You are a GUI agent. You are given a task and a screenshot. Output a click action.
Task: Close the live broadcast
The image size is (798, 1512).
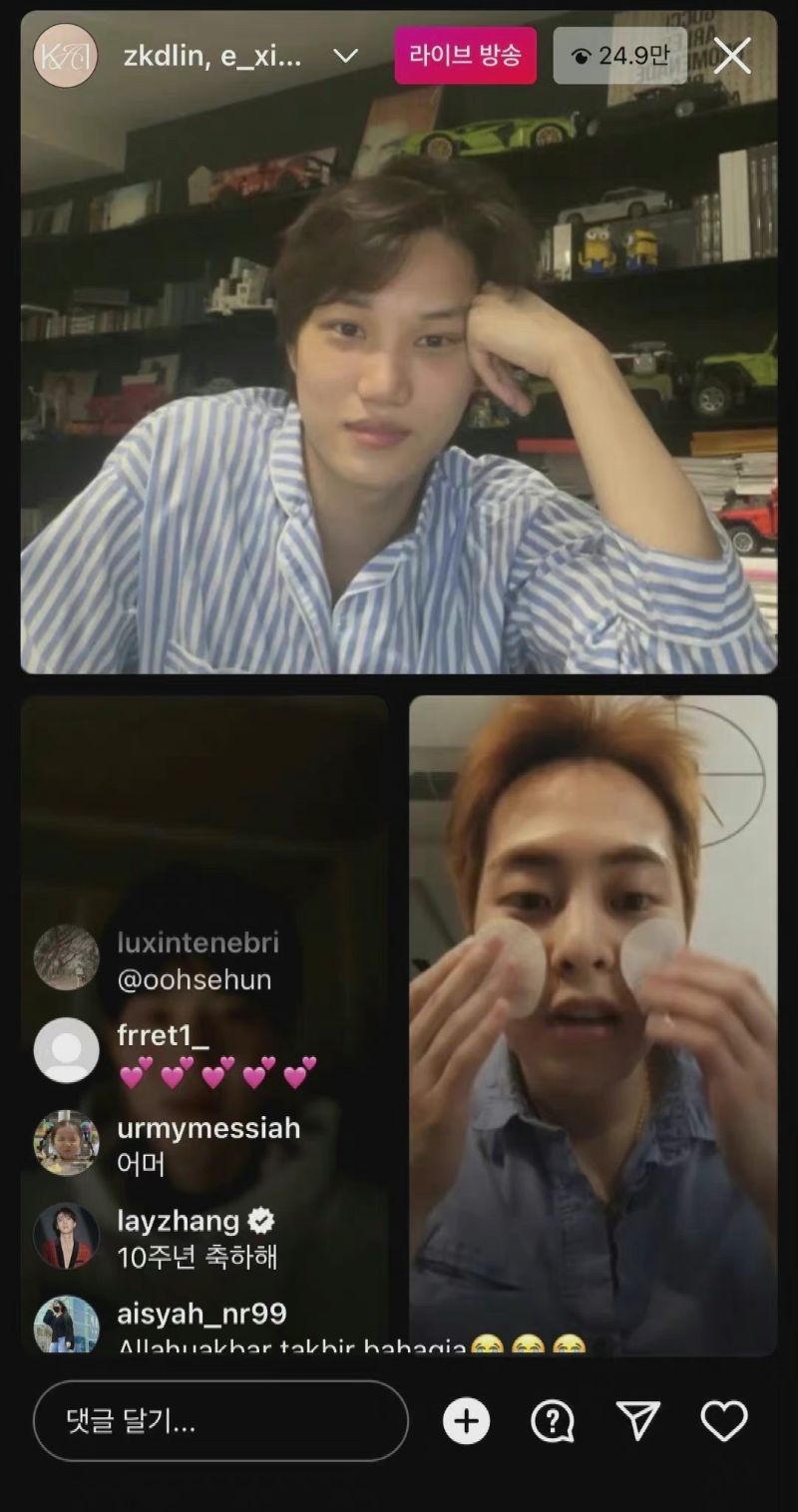tap(733, 56)
